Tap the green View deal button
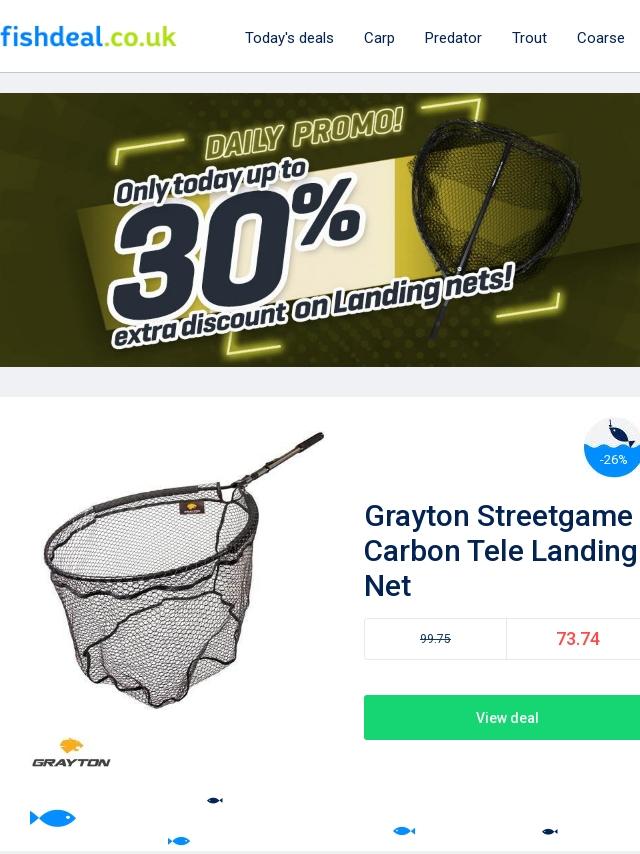 click(502, 717)
